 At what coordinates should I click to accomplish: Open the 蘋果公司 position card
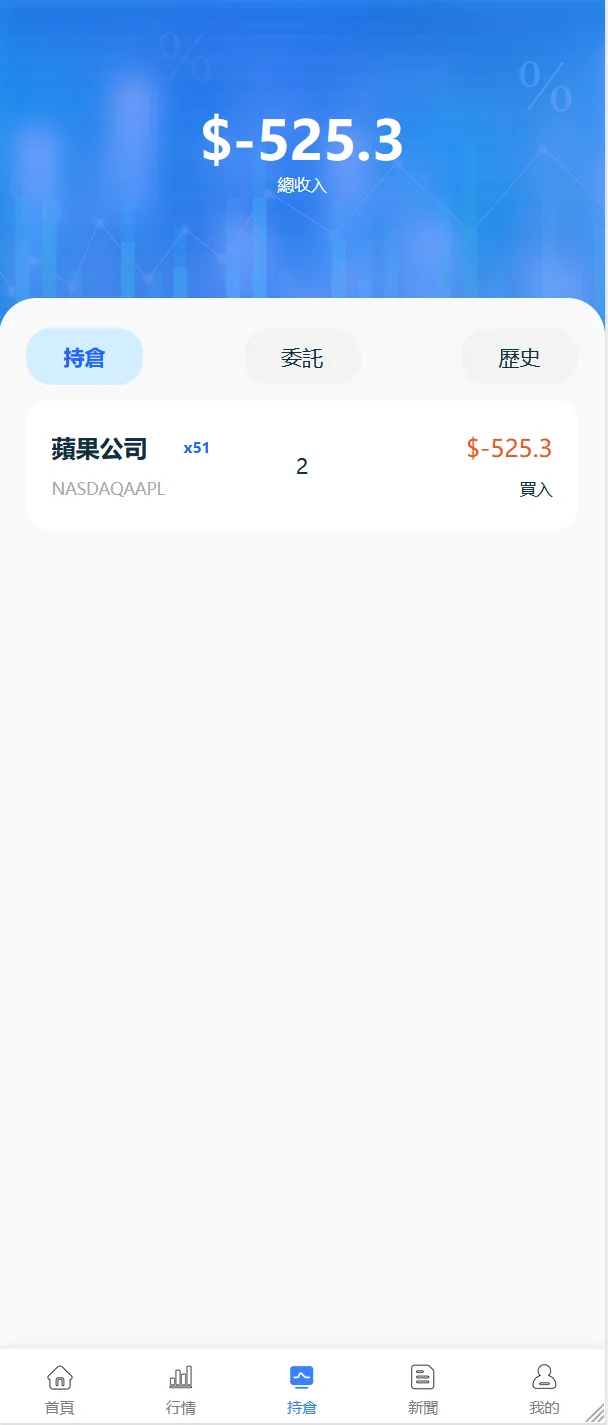coord(302,466)
